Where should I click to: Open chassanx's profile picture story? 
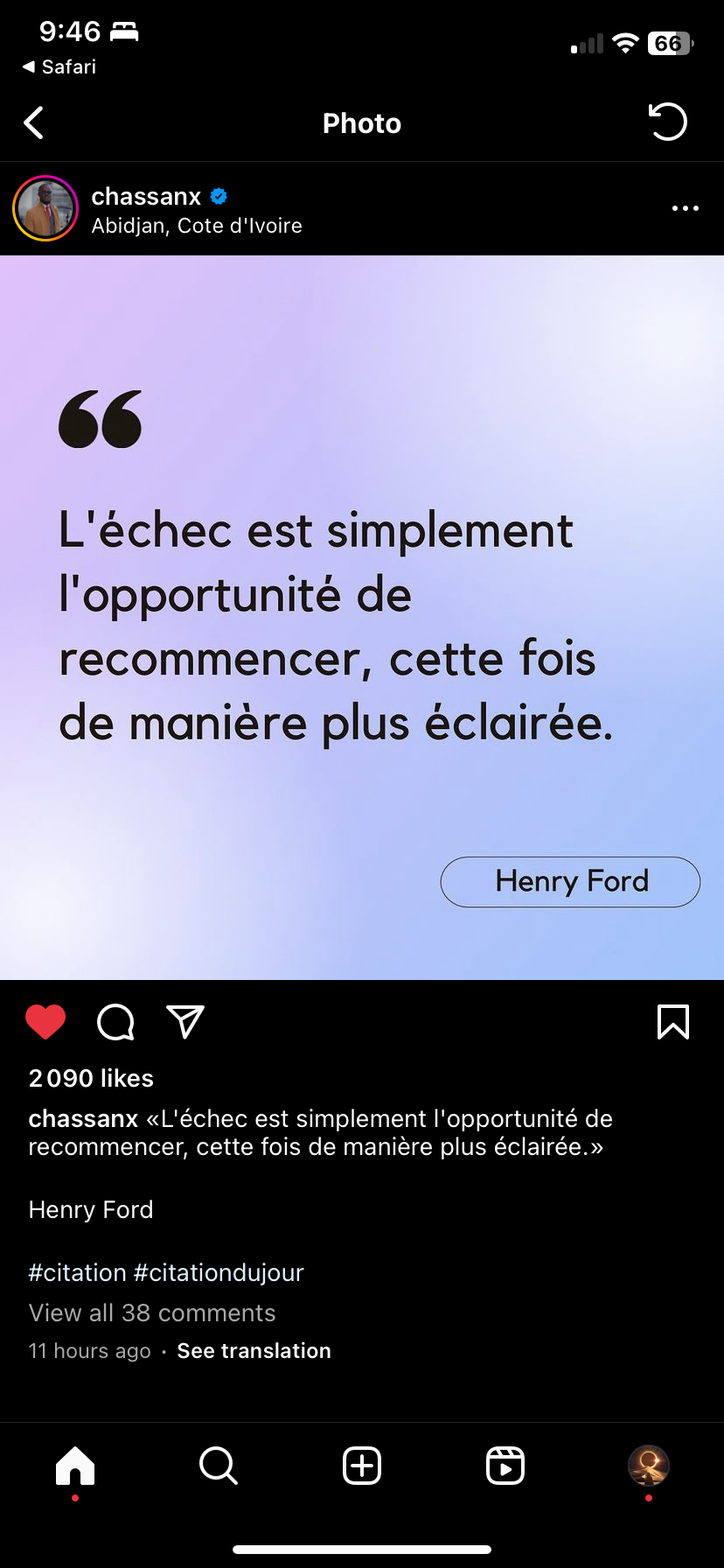pos(45,209)
